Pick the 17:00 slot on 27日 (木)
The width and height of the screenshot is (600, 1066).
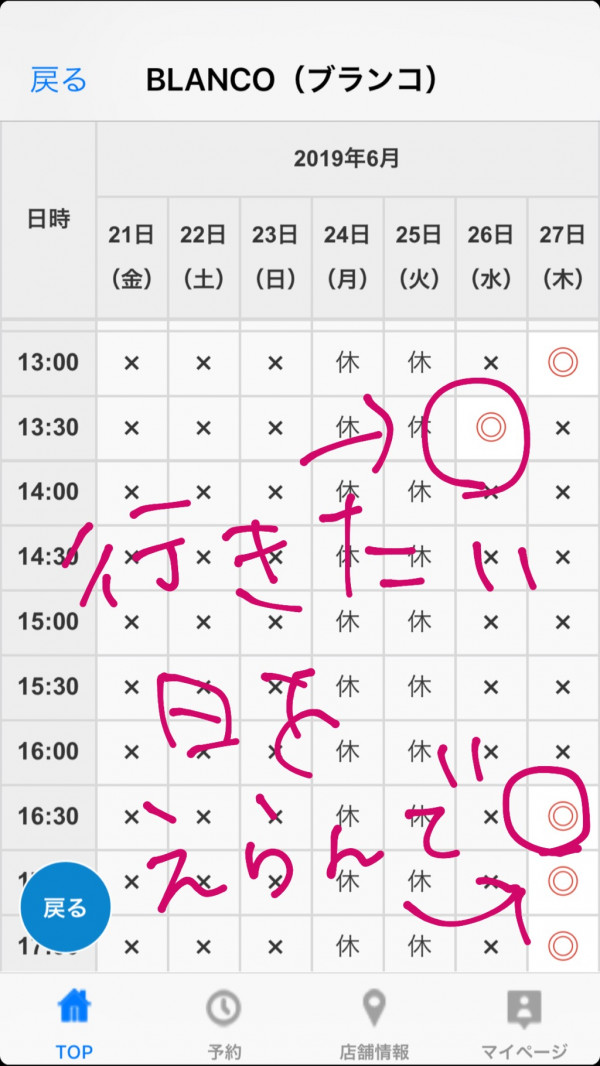point(563,881)
